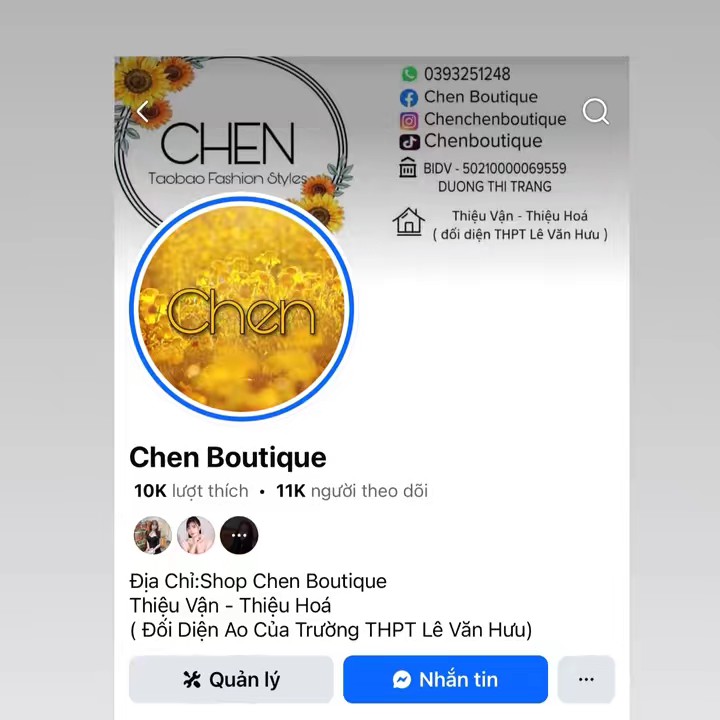This screenshot has height=720, width=720.
Task: Open the more options button beside Nhắn tin
Action: coord(586,680)
